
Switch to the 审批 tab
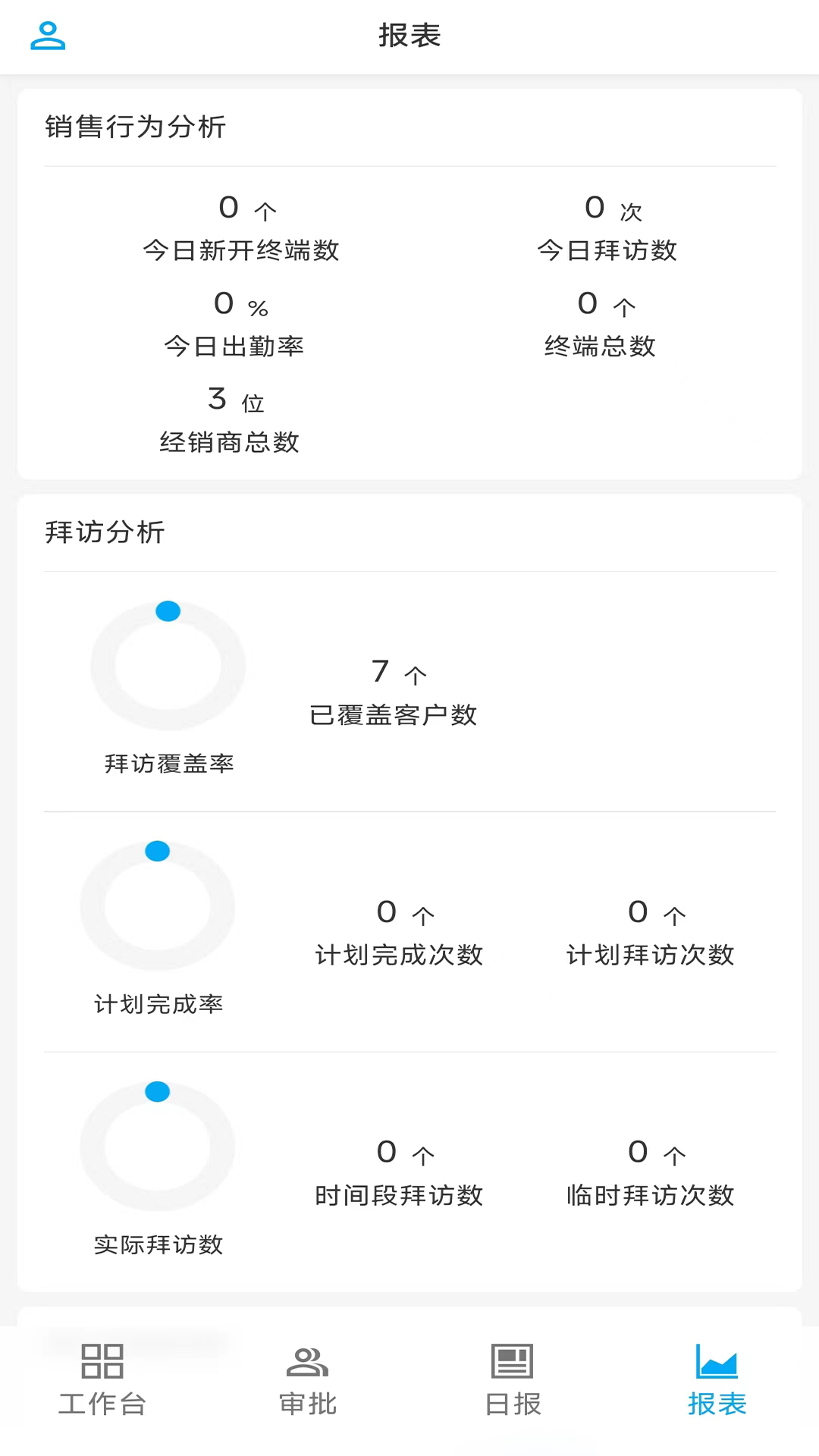(x=307, y=1384)
